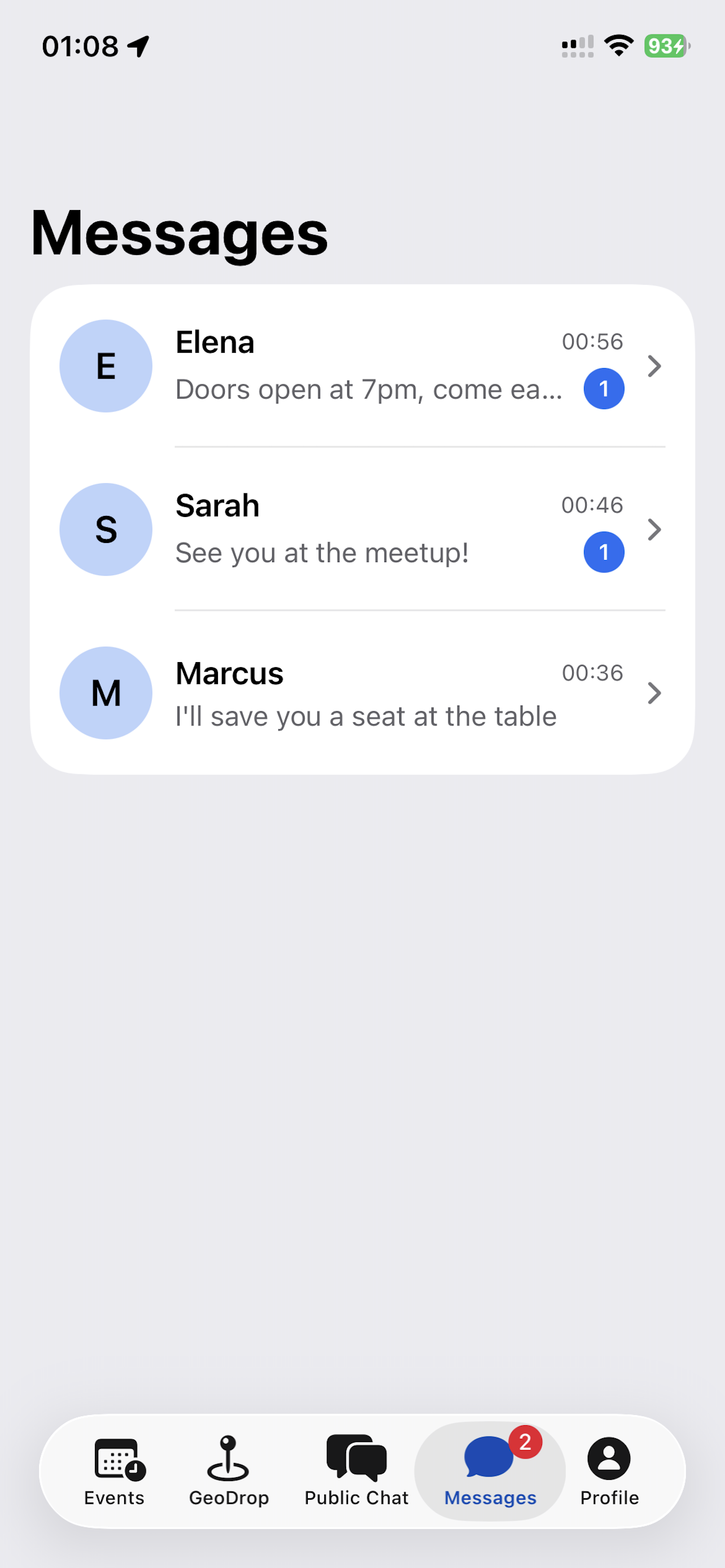Expand Marcus's conversation via its chevron

point(654,693)
